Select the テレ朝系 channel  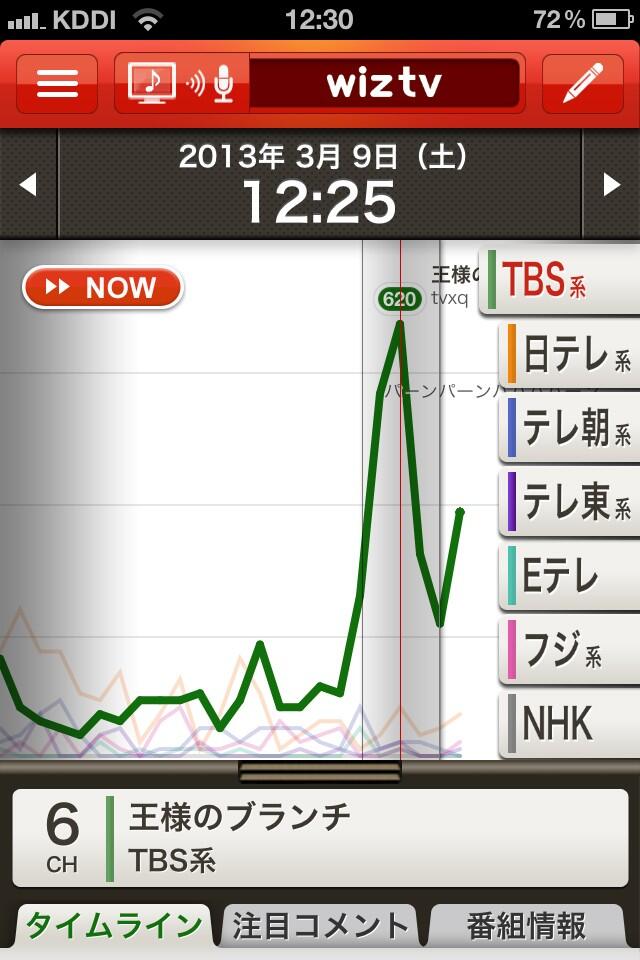tap(570, 428)
